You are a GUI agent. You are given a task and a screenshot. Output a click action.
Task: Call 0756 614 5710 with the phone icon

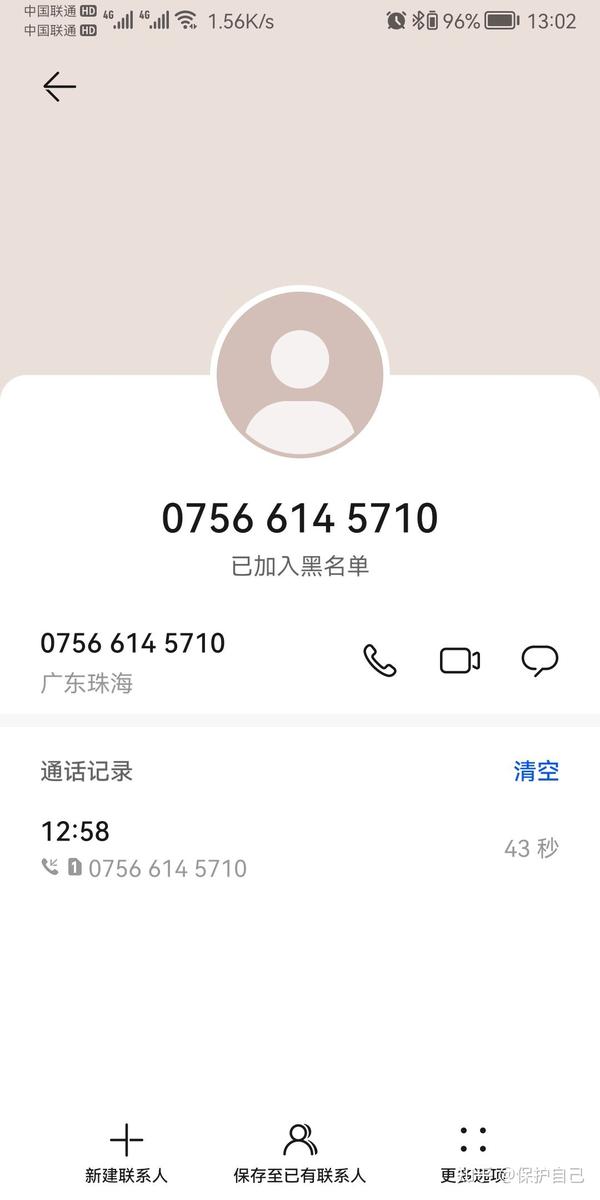(379, 661)
